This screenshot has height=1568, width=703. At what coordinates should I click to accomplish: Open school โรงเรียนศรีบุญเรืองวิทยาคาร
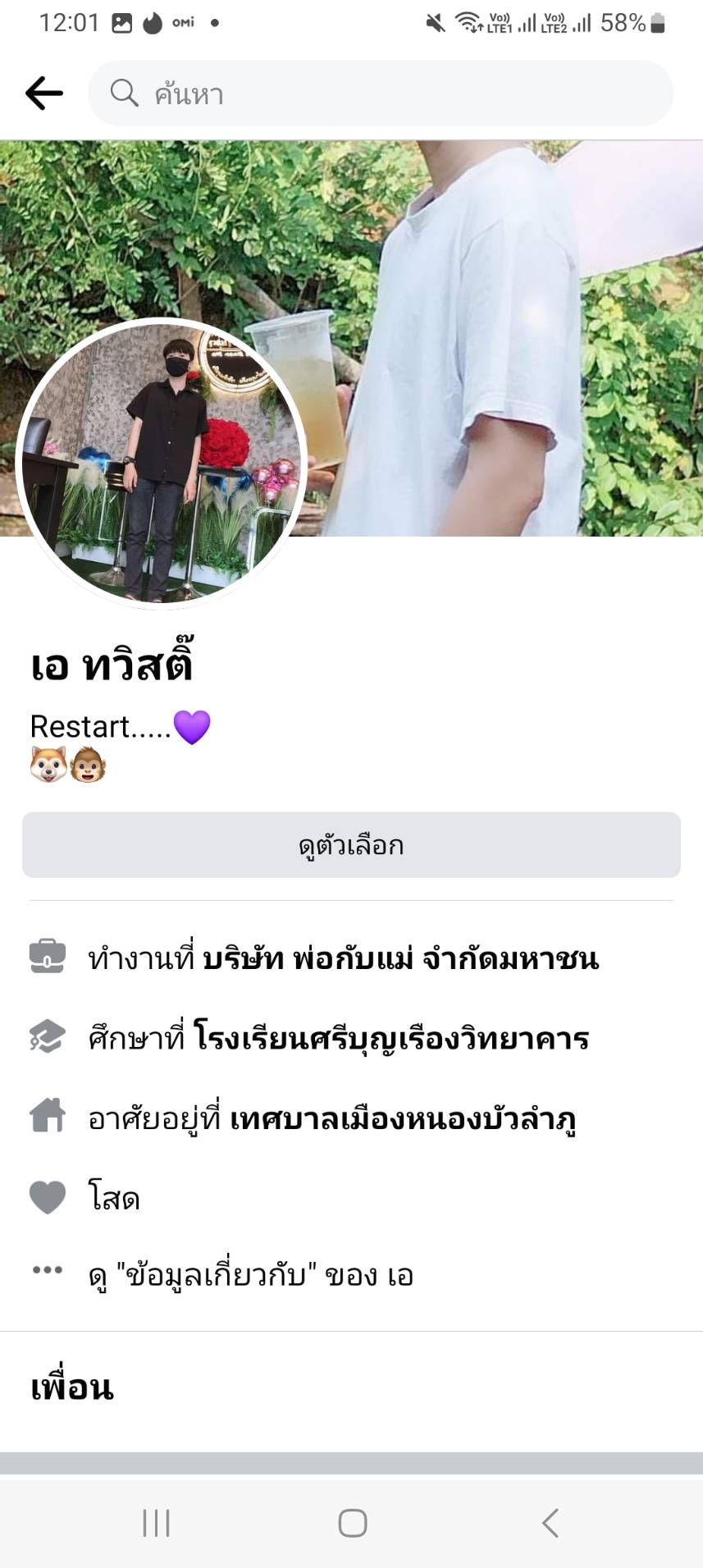pyautogui.click(x=391, y=1039)
